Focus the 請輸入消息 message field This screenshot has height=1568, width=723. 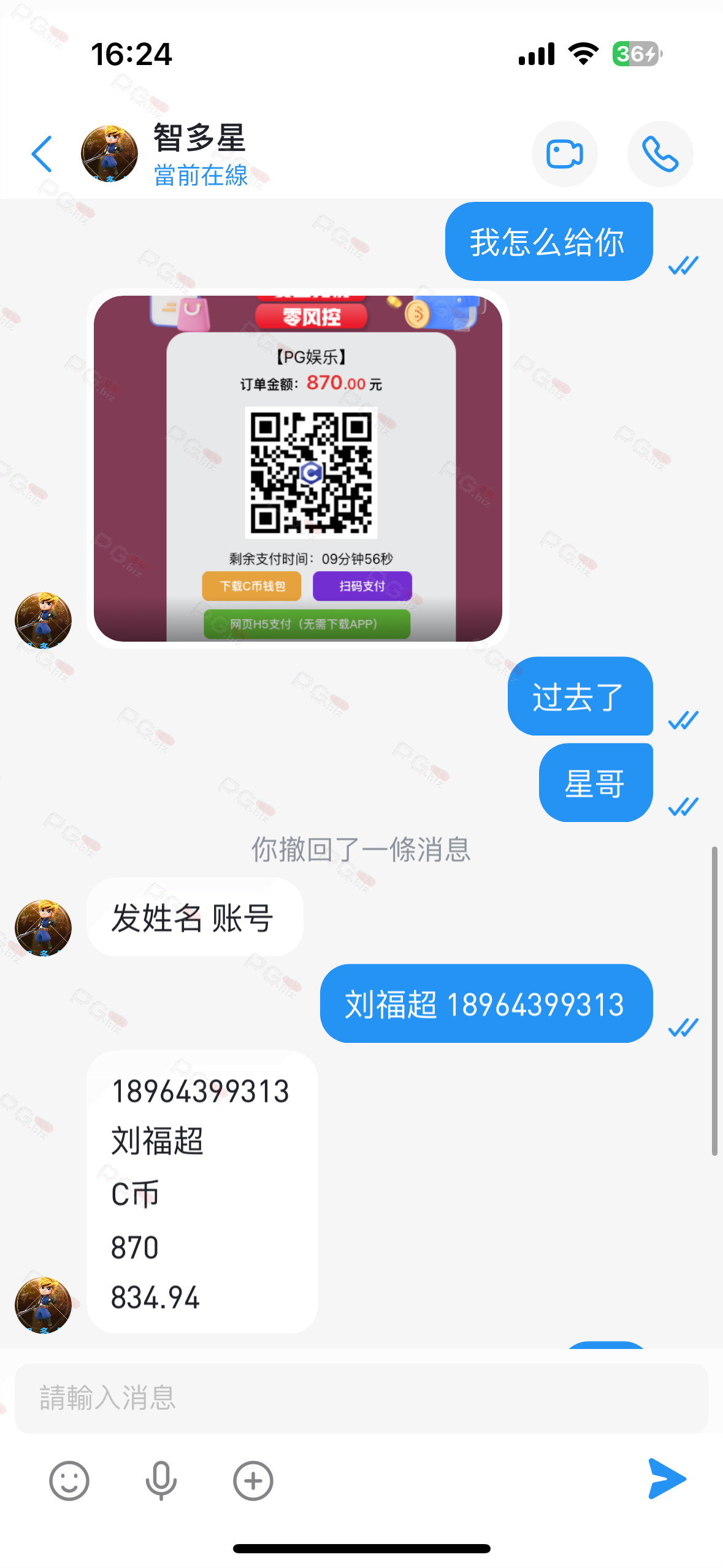[361, 1398]
